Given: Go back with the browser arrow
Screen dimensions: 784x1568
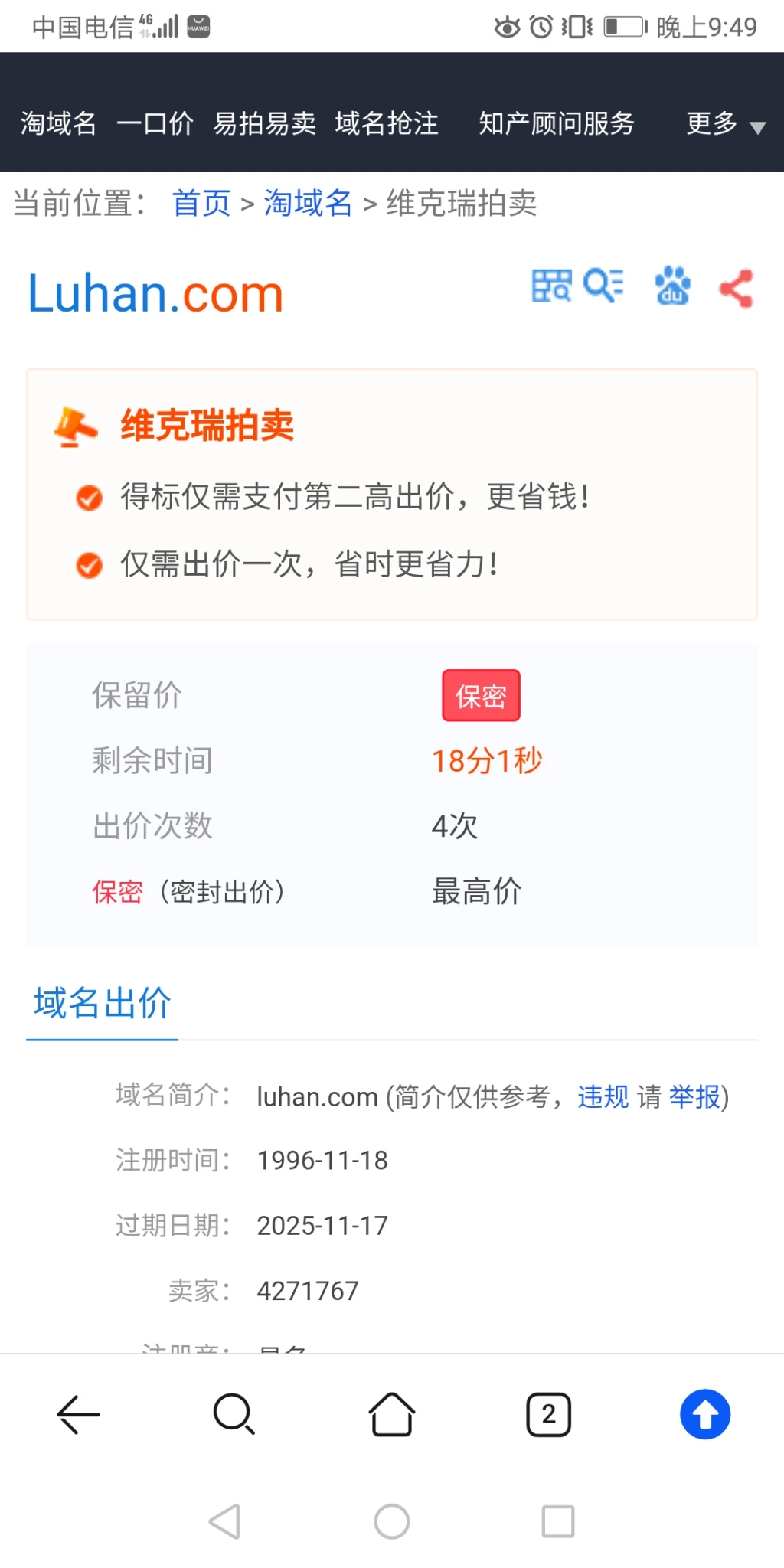Looking at the screenshot, I should [x=78, y=1414].
